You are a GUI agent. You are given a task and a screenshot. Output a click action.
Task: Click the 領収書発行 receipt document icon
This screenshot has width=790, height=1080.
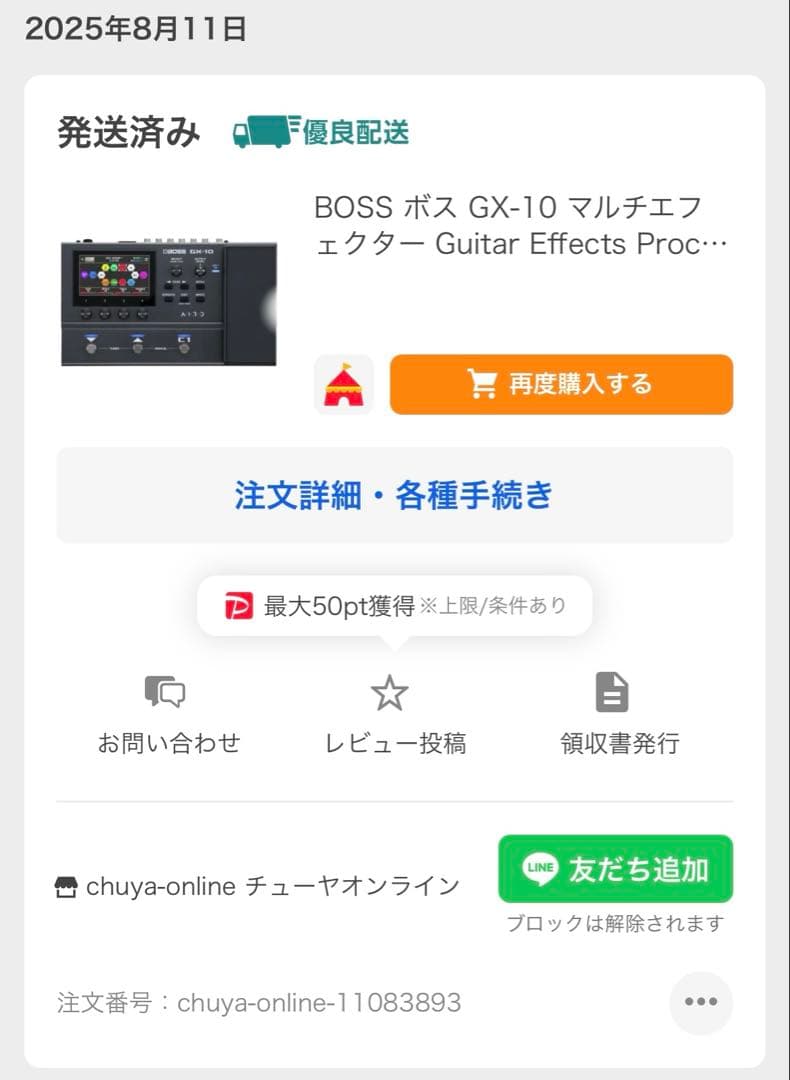click(611, 690)
